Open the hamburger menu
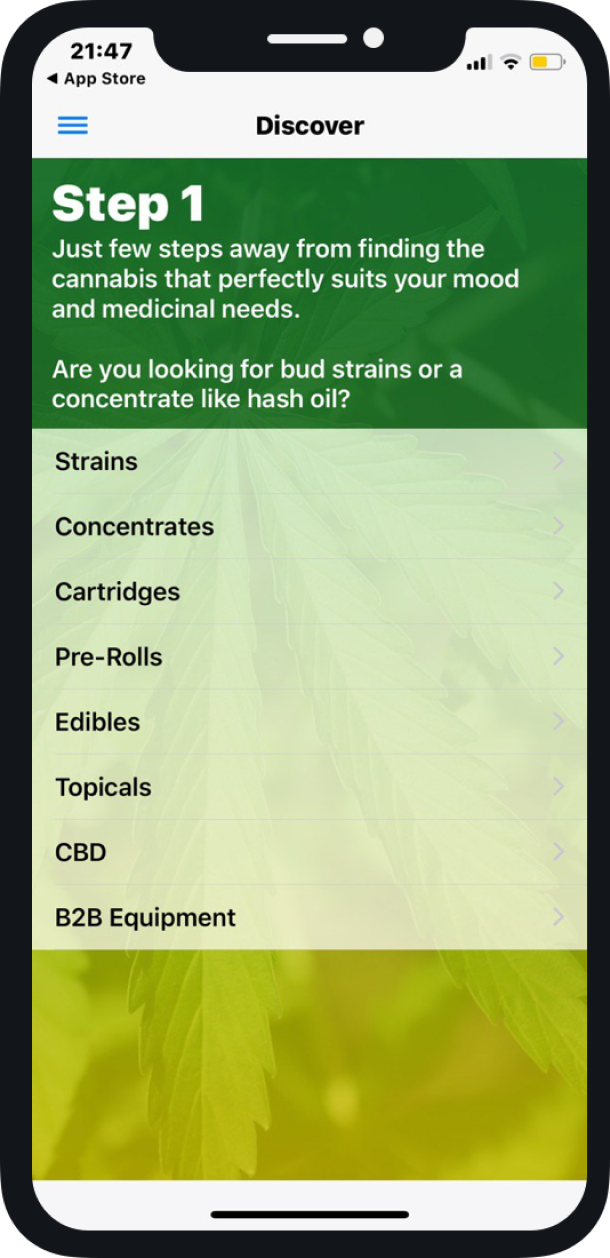The image size is (610, 1258). tap(73, 126)
